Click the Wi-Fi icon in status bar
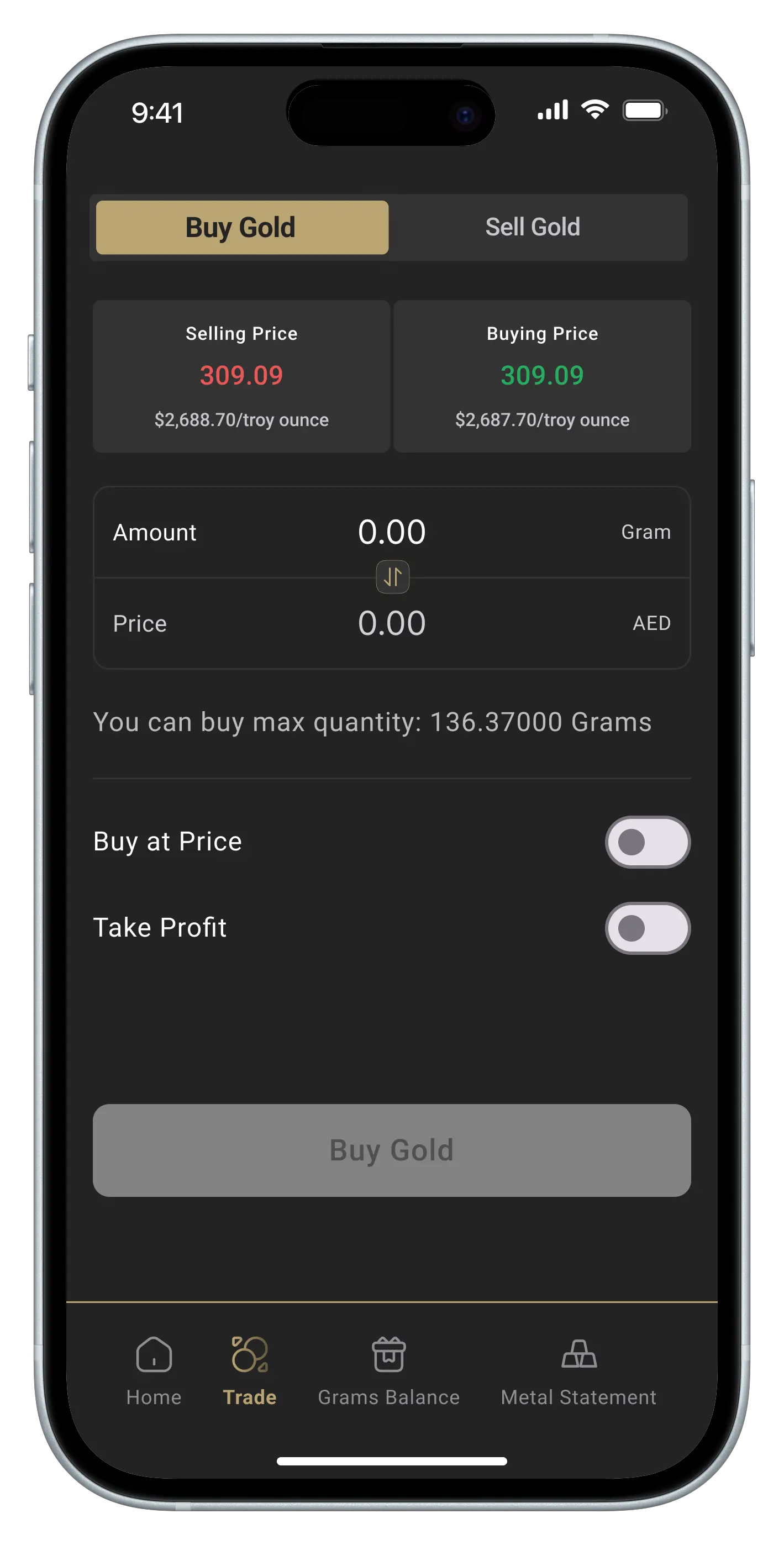This screenshot has width=784, height=1545. click(x=594, y=111)
